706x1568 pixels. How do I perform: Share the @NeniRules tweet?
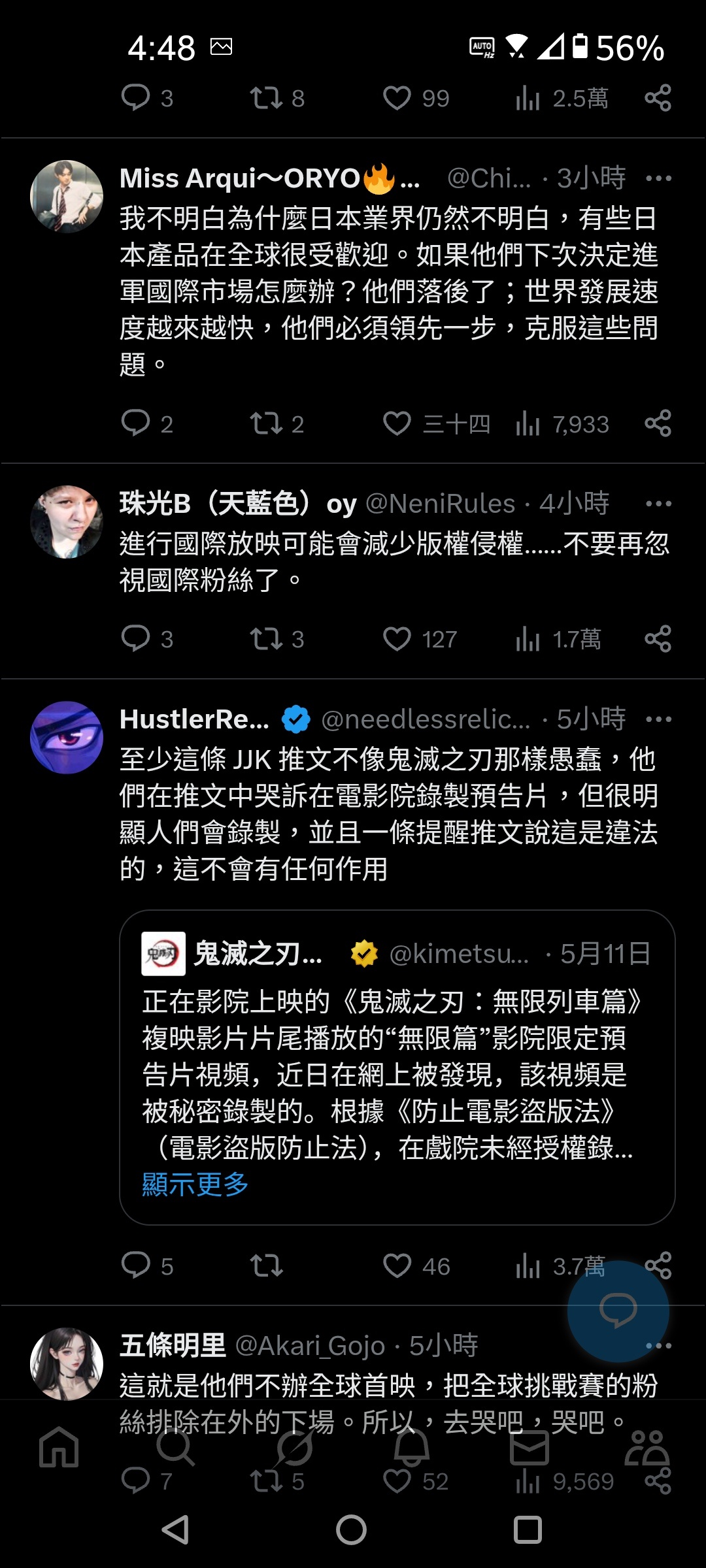[658, 639]
